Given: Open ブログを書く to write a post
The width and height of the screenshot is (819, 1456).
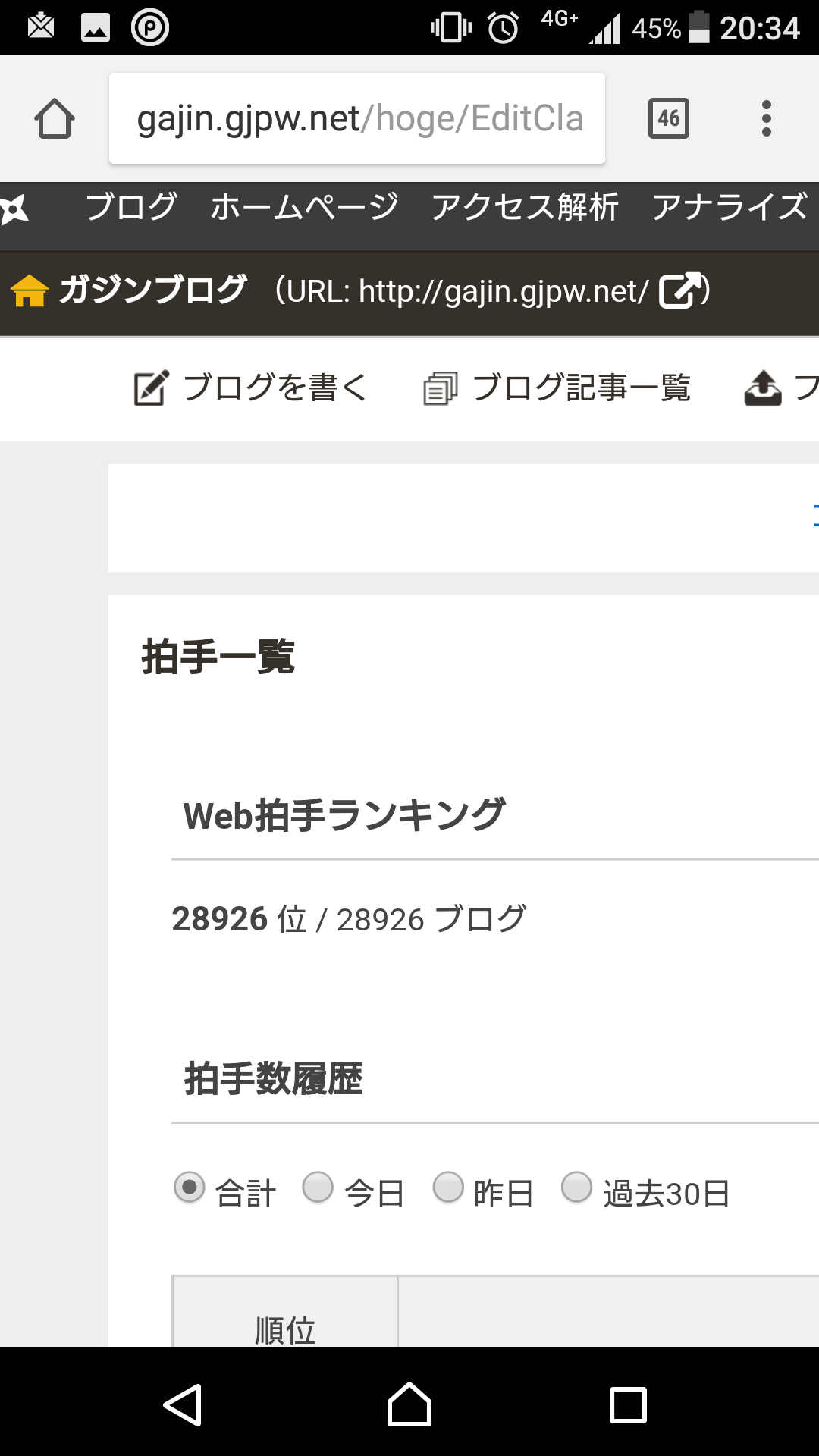Looking at the screenshot, I should click(x=250, y=388).
